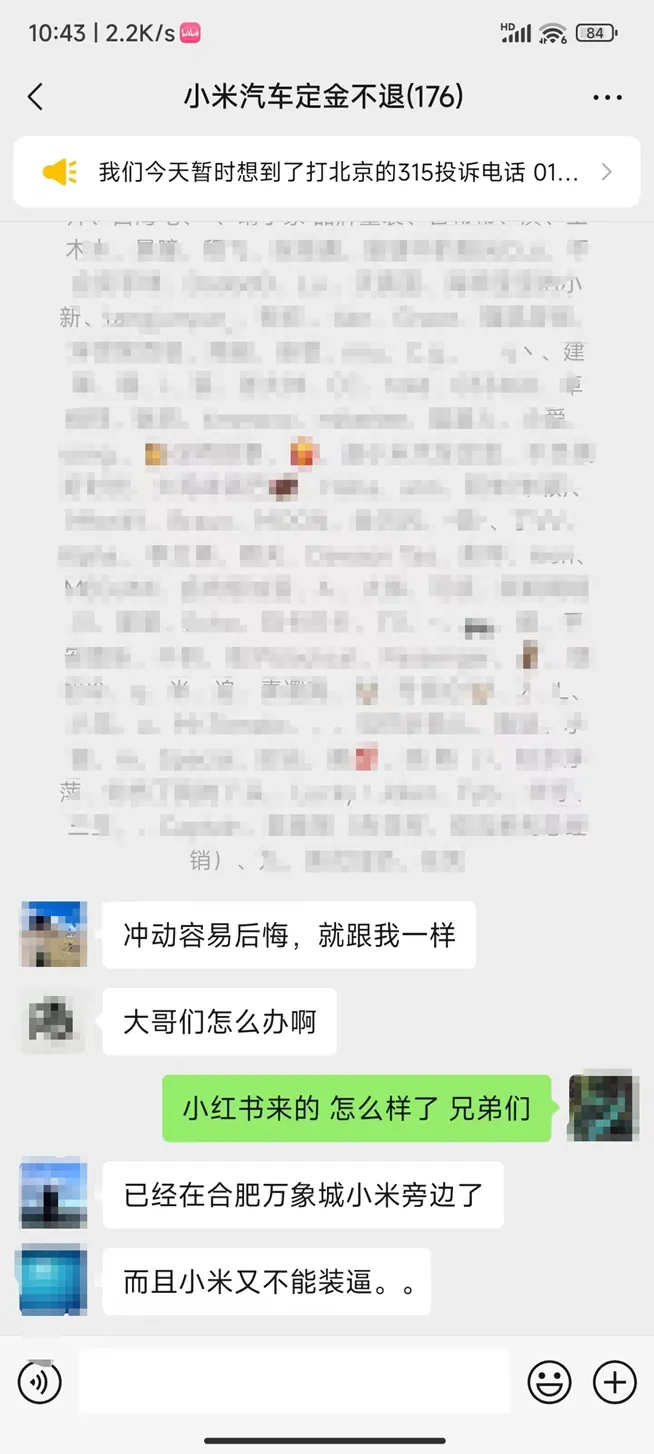Tap avatar beside 大哥们怎么办啊 message
Image resolution: width=654 pixels, height=1454 pixels.
coord(54,1021)
